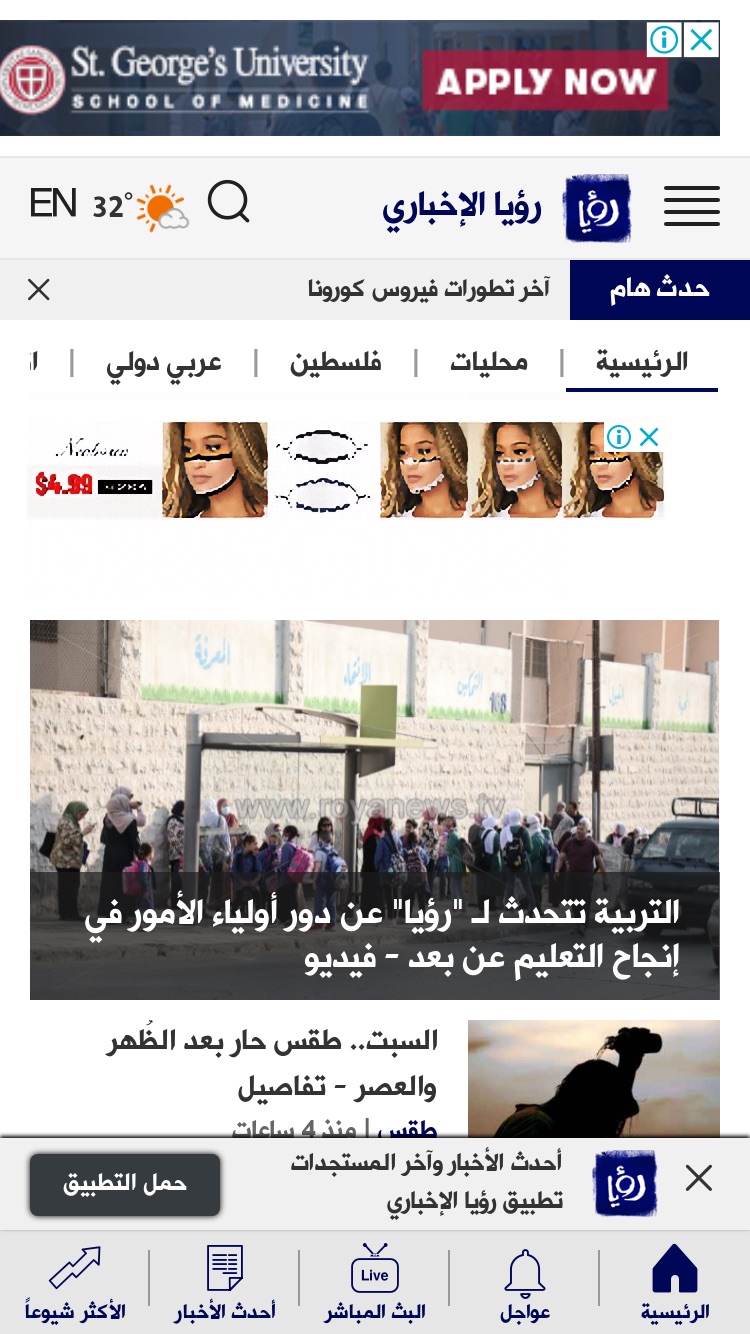Close the app download banner
This screenshot has height=1334, width=750.
[x=699, y=1179]
